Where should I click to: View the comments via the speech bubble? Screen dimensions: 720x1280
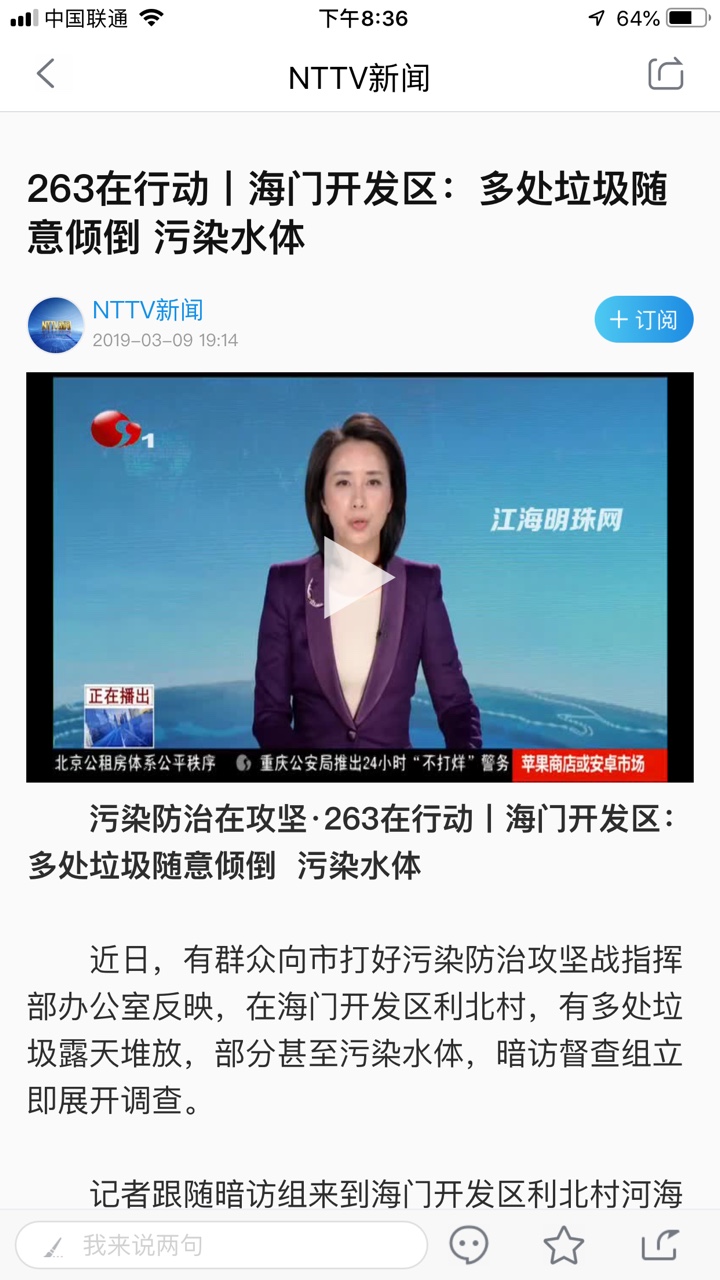[468, 1245]
